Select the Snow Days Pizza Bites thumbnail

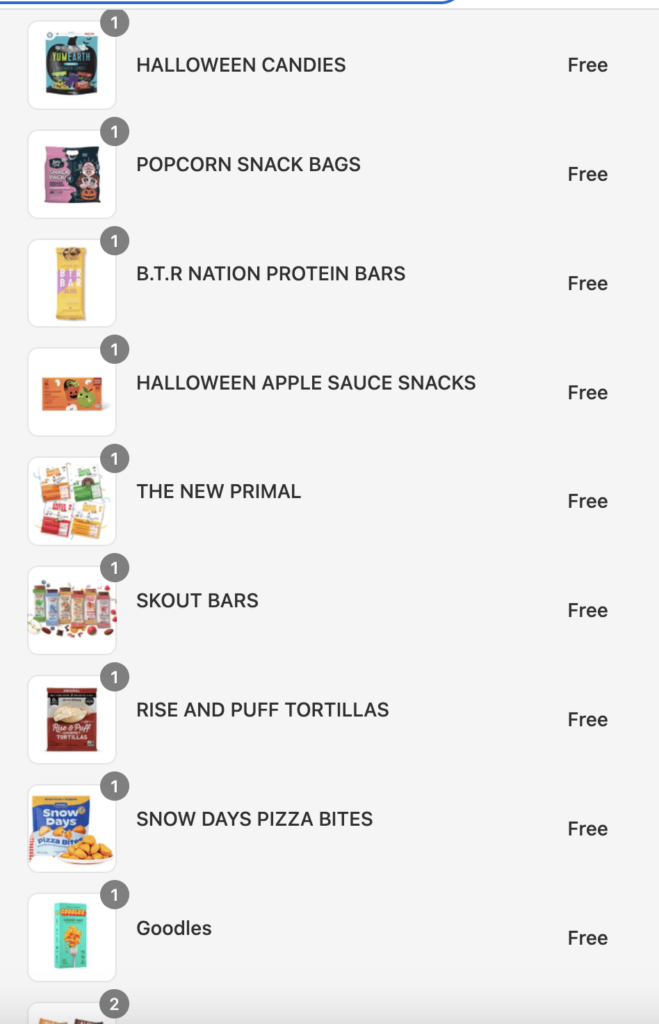click(x=72, y=829)
